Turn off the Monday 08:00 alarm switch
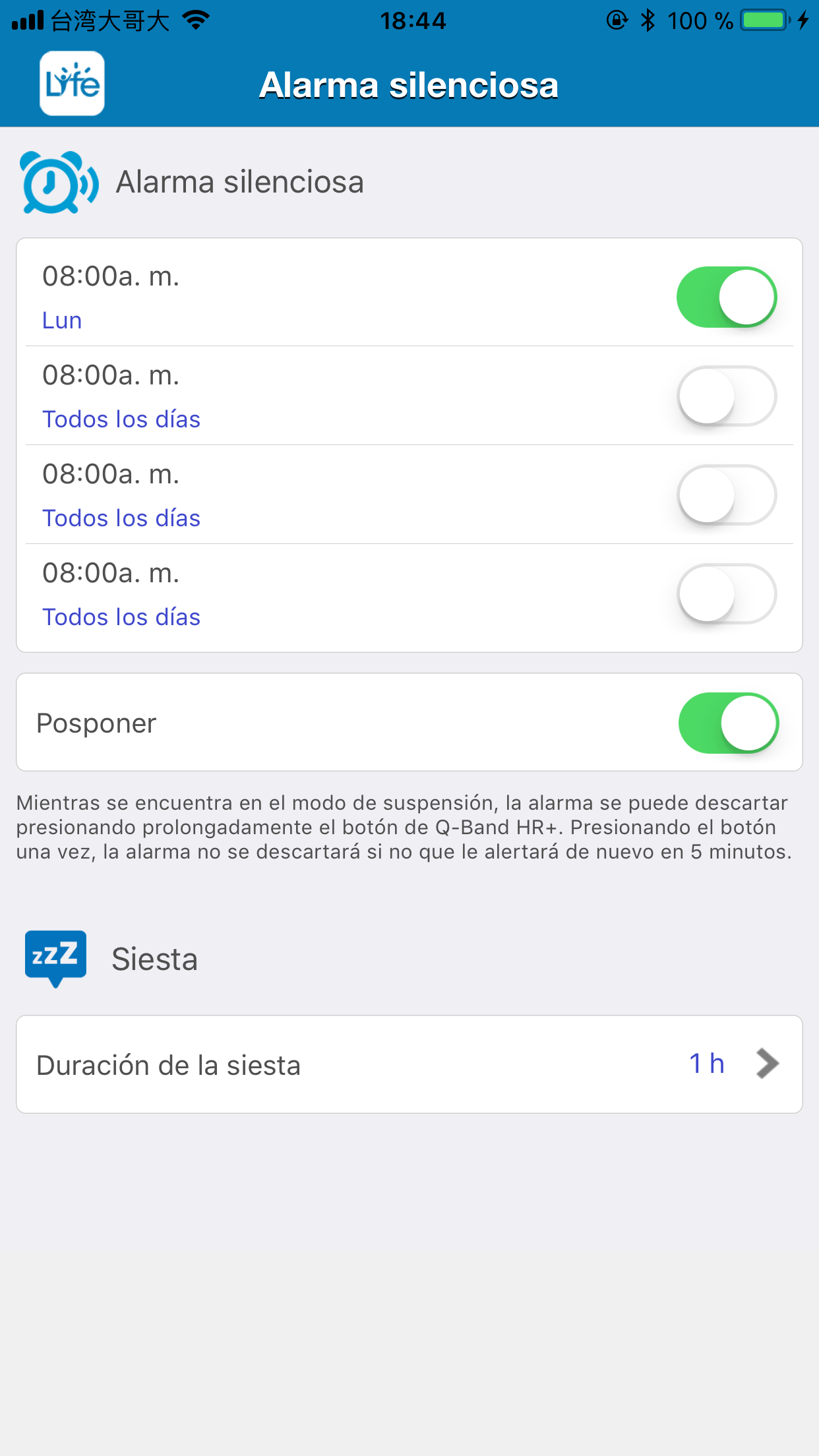Screen dimensions: 819x1456 (727, 297)
